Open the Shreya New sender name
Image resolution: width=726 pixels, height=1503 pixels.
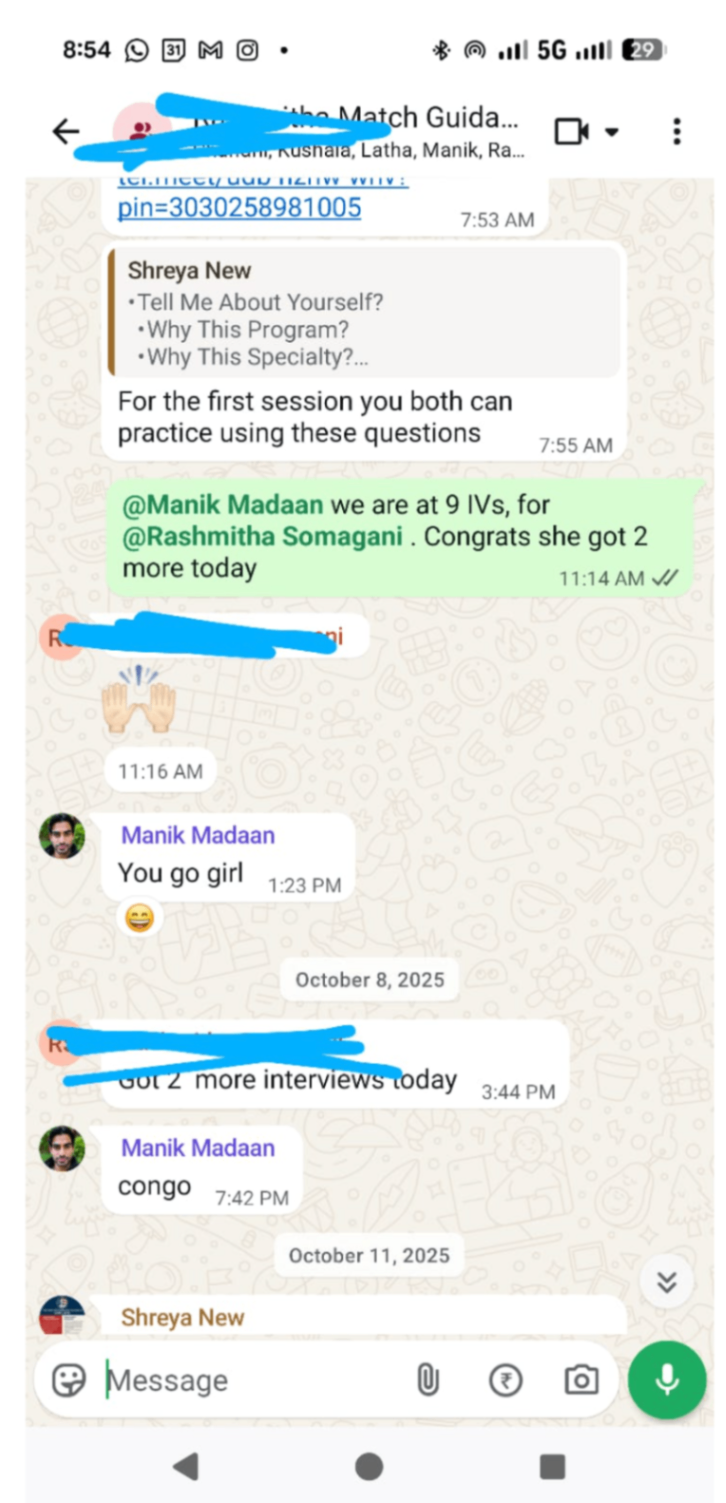point(183,1318)
